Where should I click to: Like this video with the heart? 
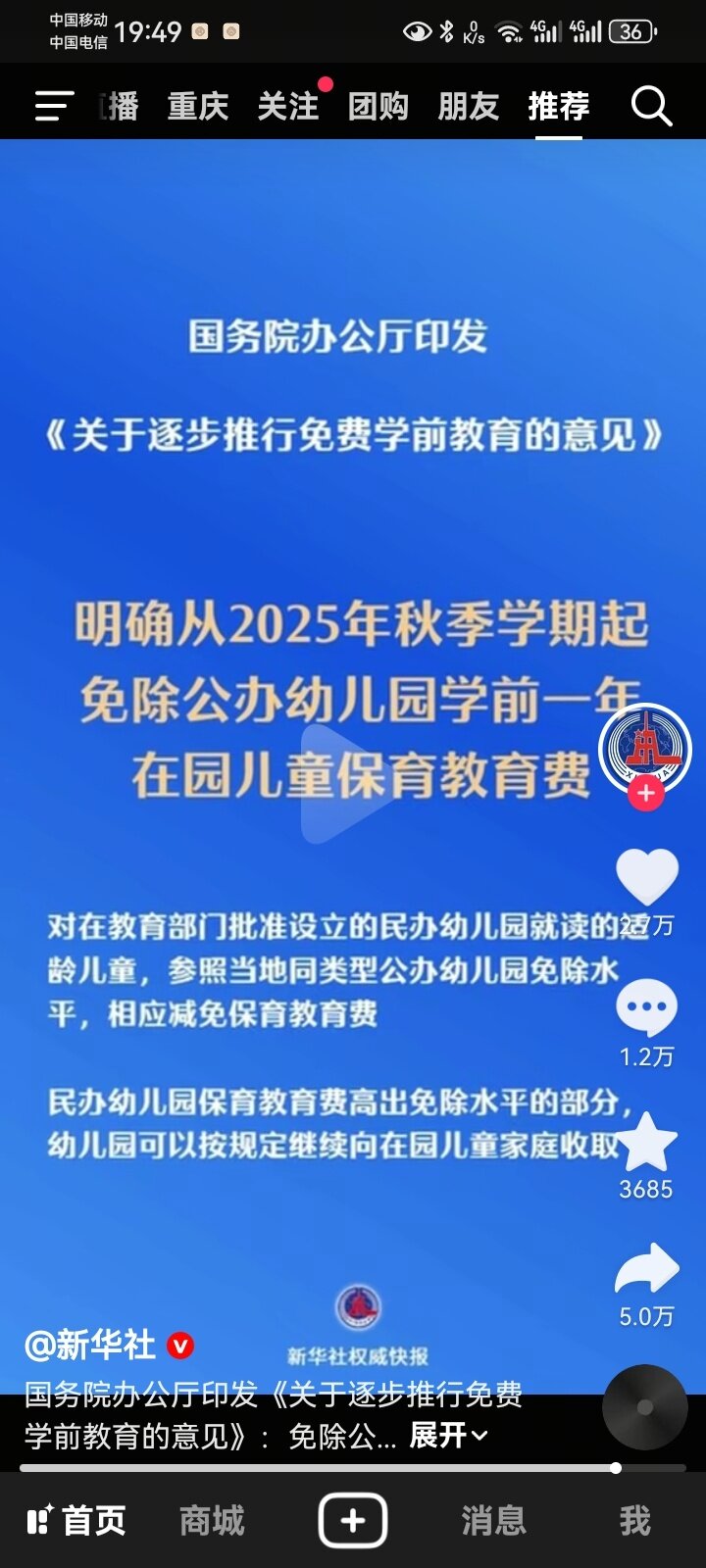point(647,876)
